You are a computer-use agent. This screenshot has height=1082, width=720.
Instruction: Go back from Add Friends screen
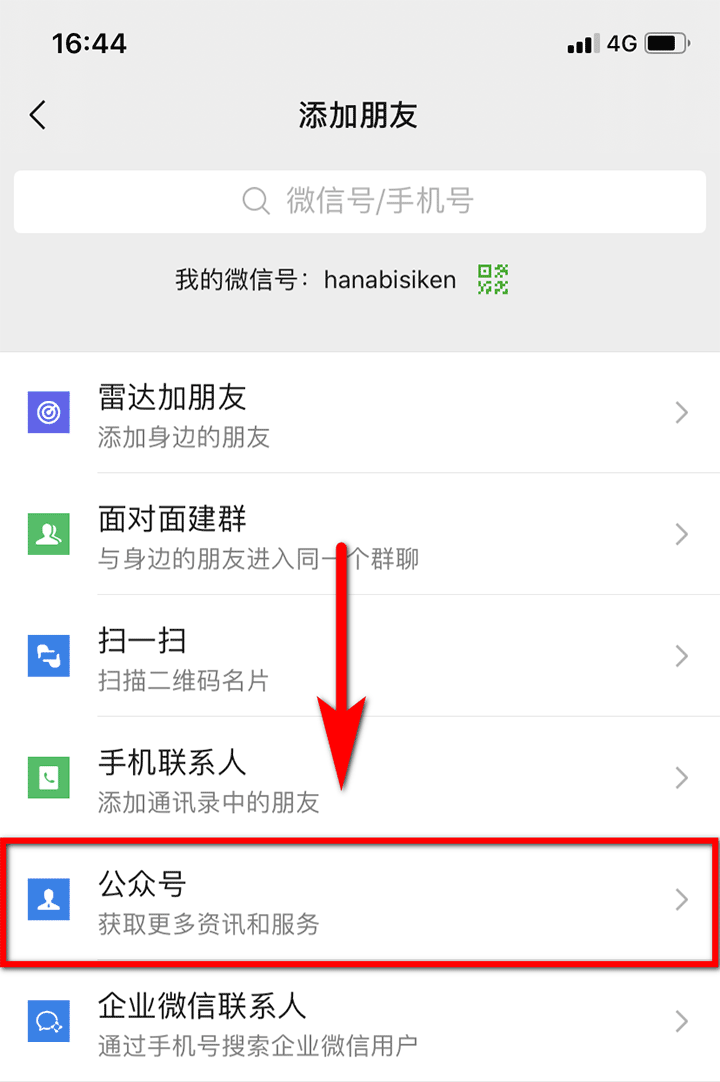pyautogui.click(x=38, y=115)
